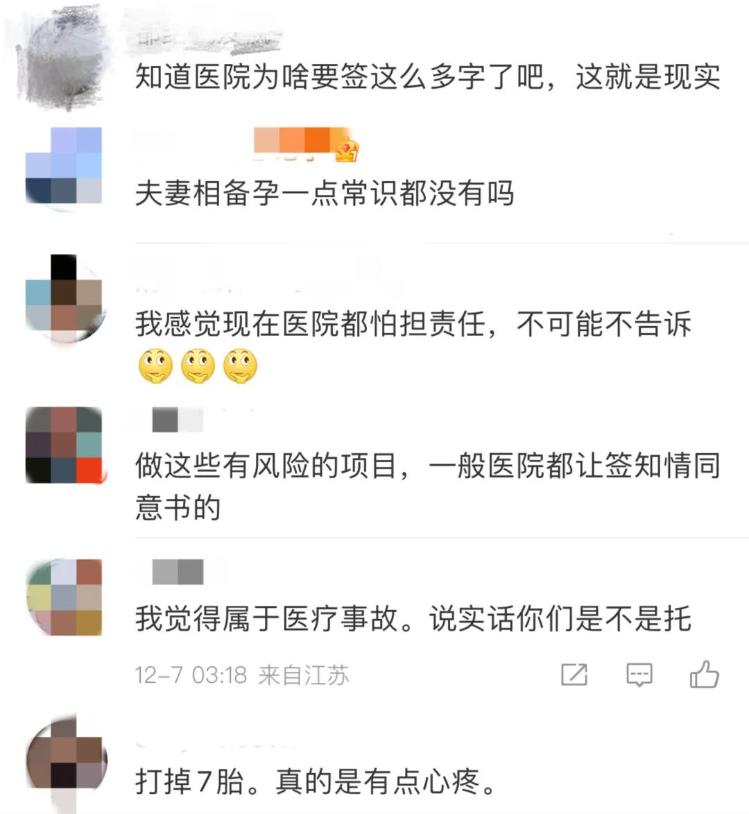Screen dimensions: 749x814
Task: Reply to the comment about 医疗事故
Action: pos(639,675)
